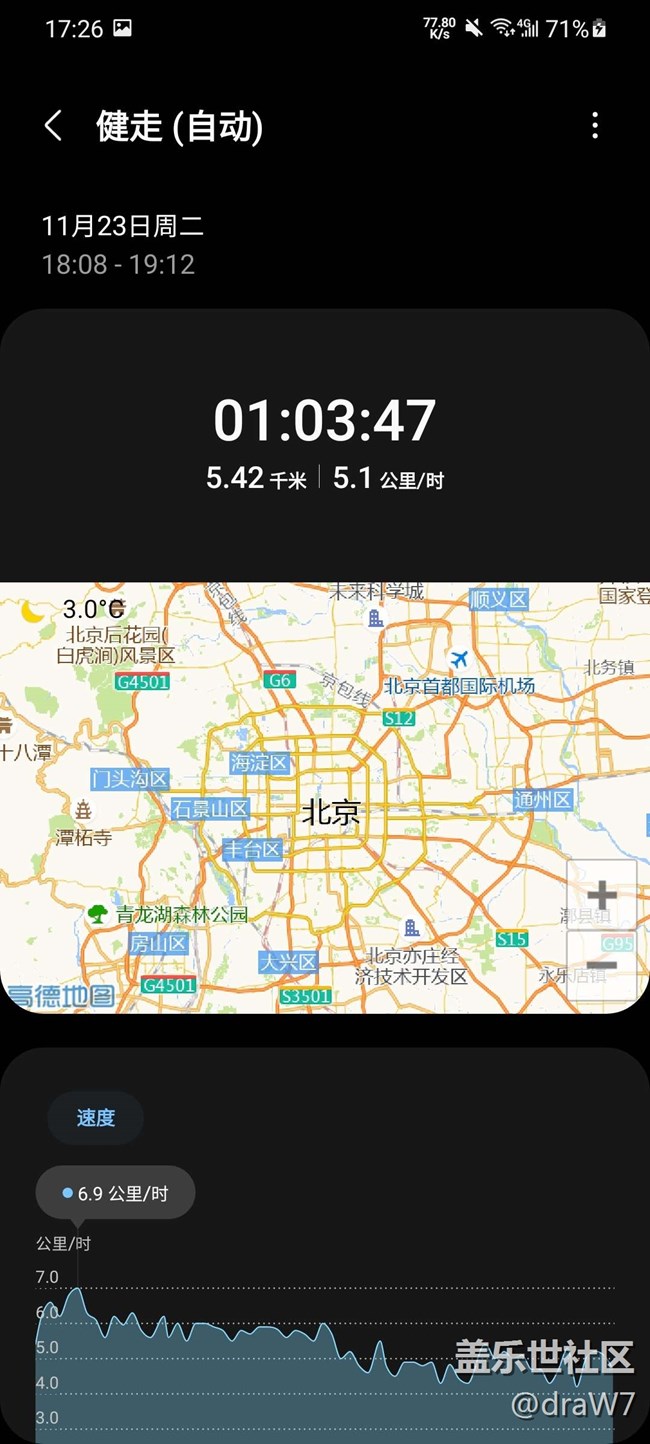The height and width of the screenshot is (1444, 650).
Task: Select the 速度 chart chip
Action: (96, 1118)
